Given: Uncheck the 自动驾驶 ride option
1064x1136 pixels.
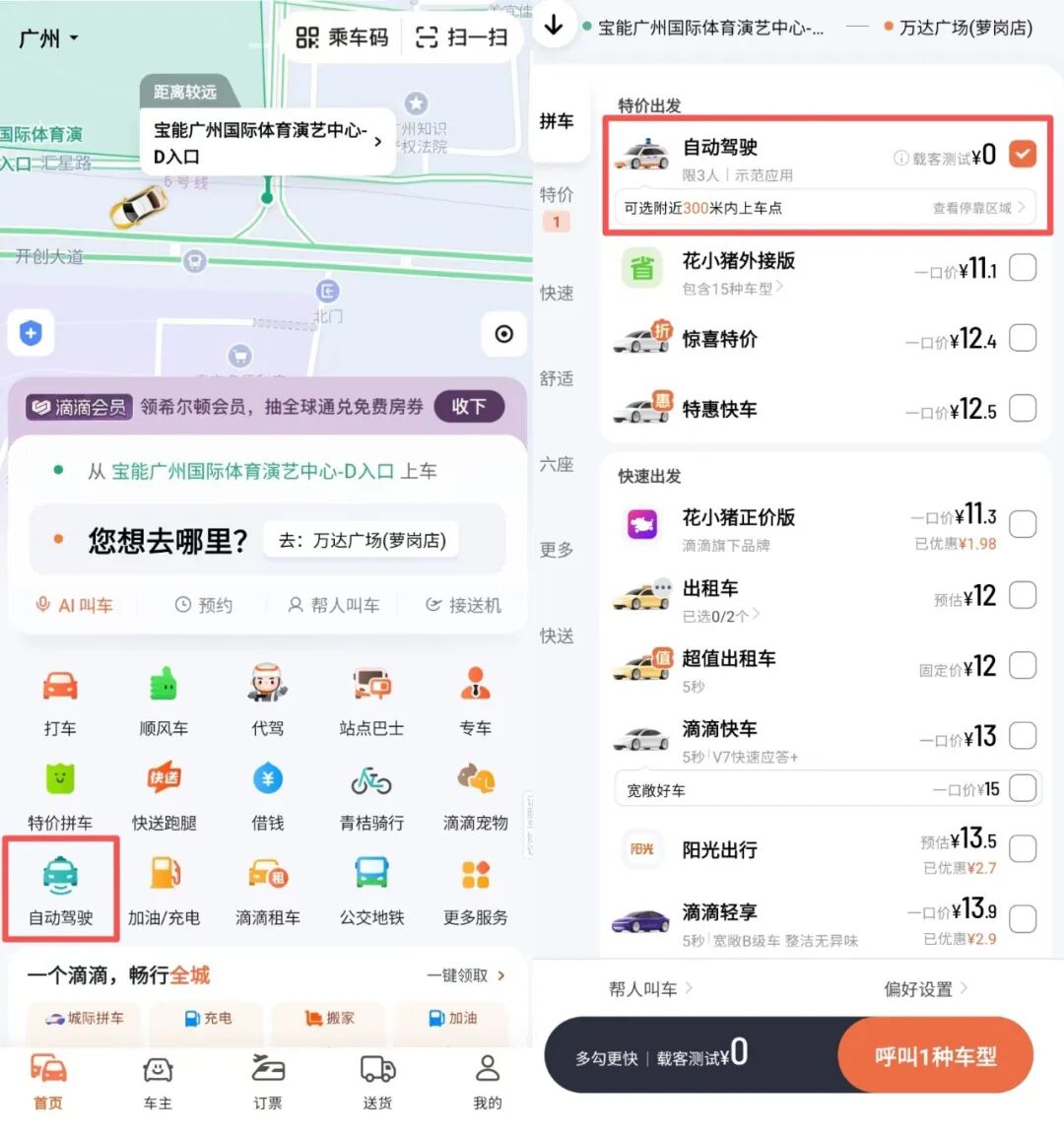Looking at the screenshot, I should tap(1023, 154).
